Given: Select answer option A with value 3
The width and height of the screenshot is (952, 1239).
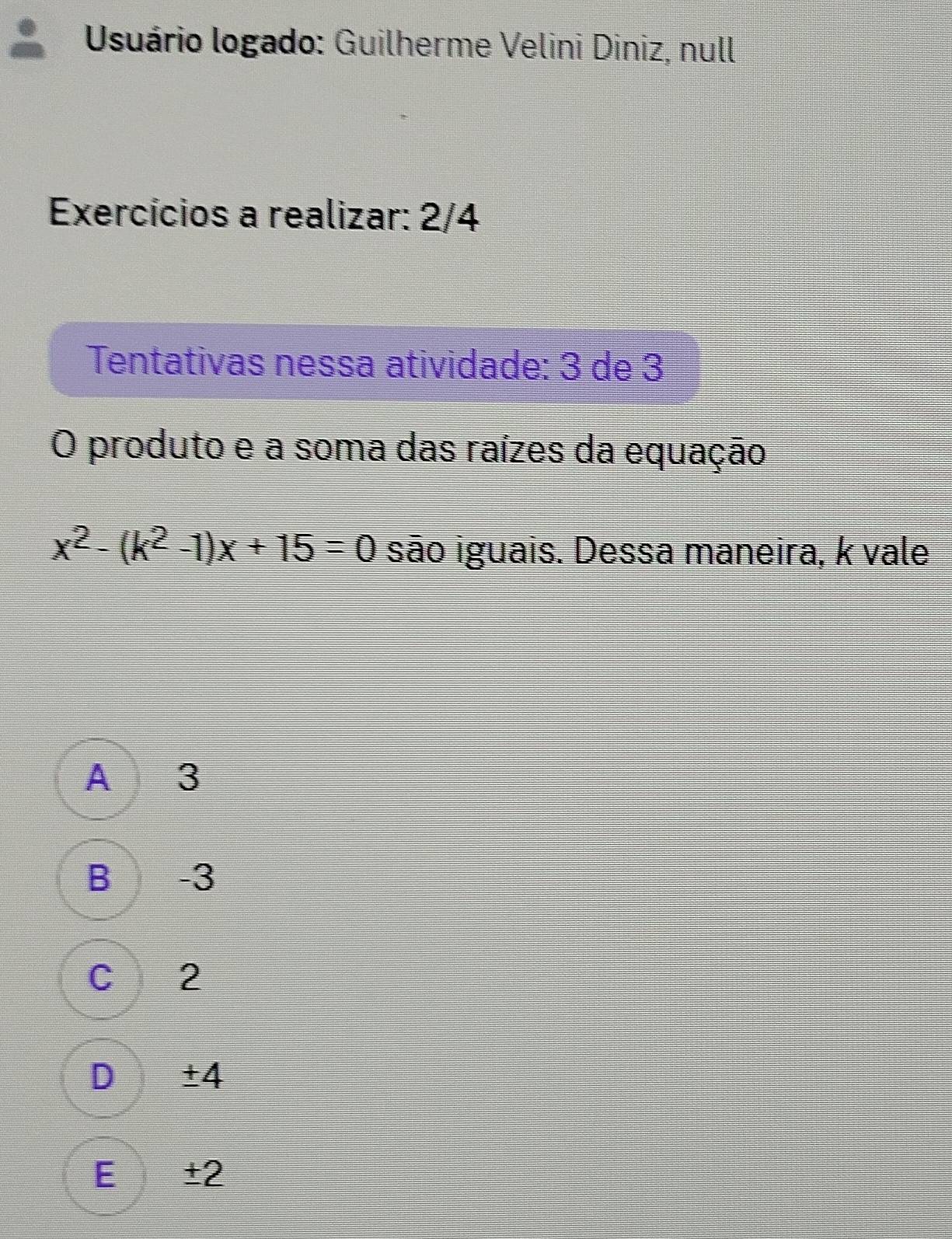Looking at the screenshot, I should click(x=99, y=779).
